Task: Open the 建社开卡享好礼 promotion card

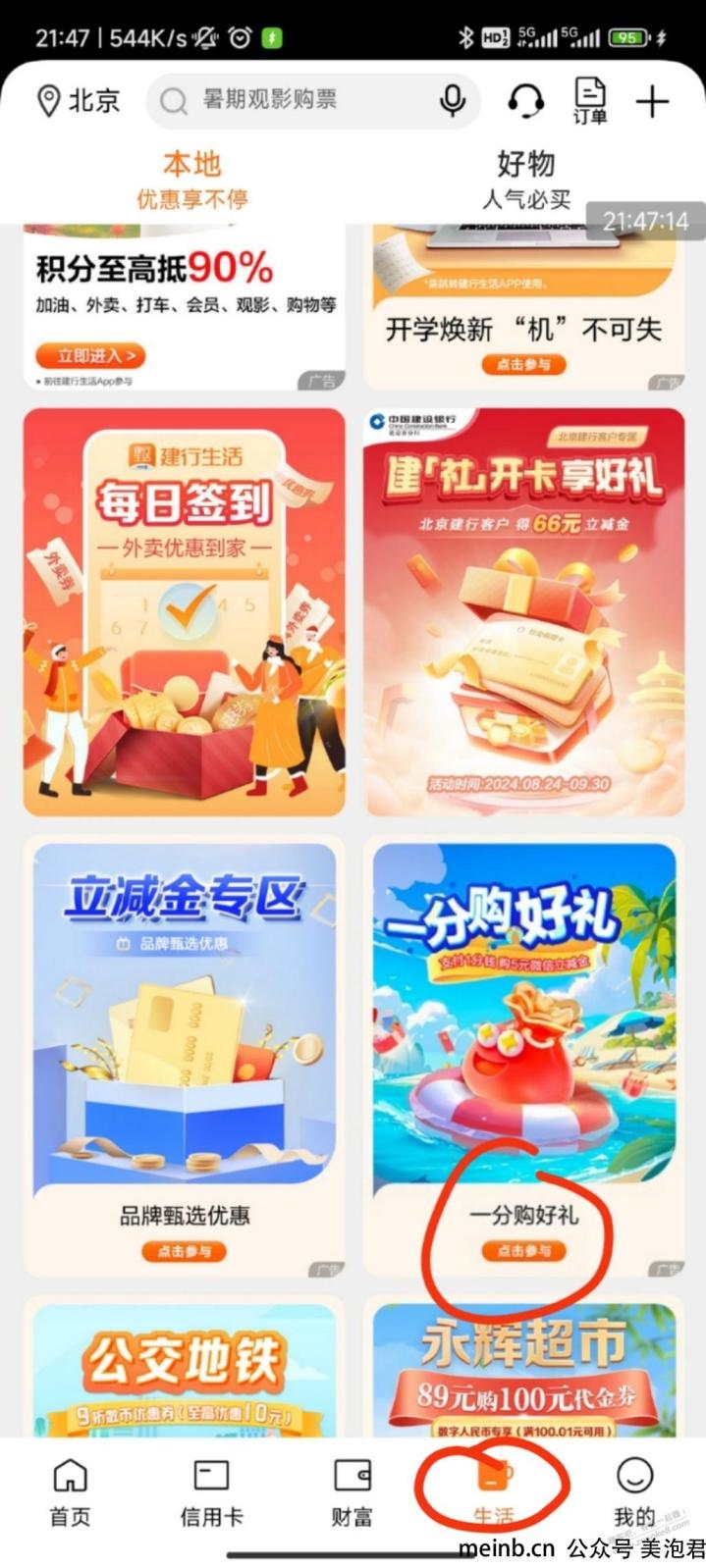Action: [523, 612]
